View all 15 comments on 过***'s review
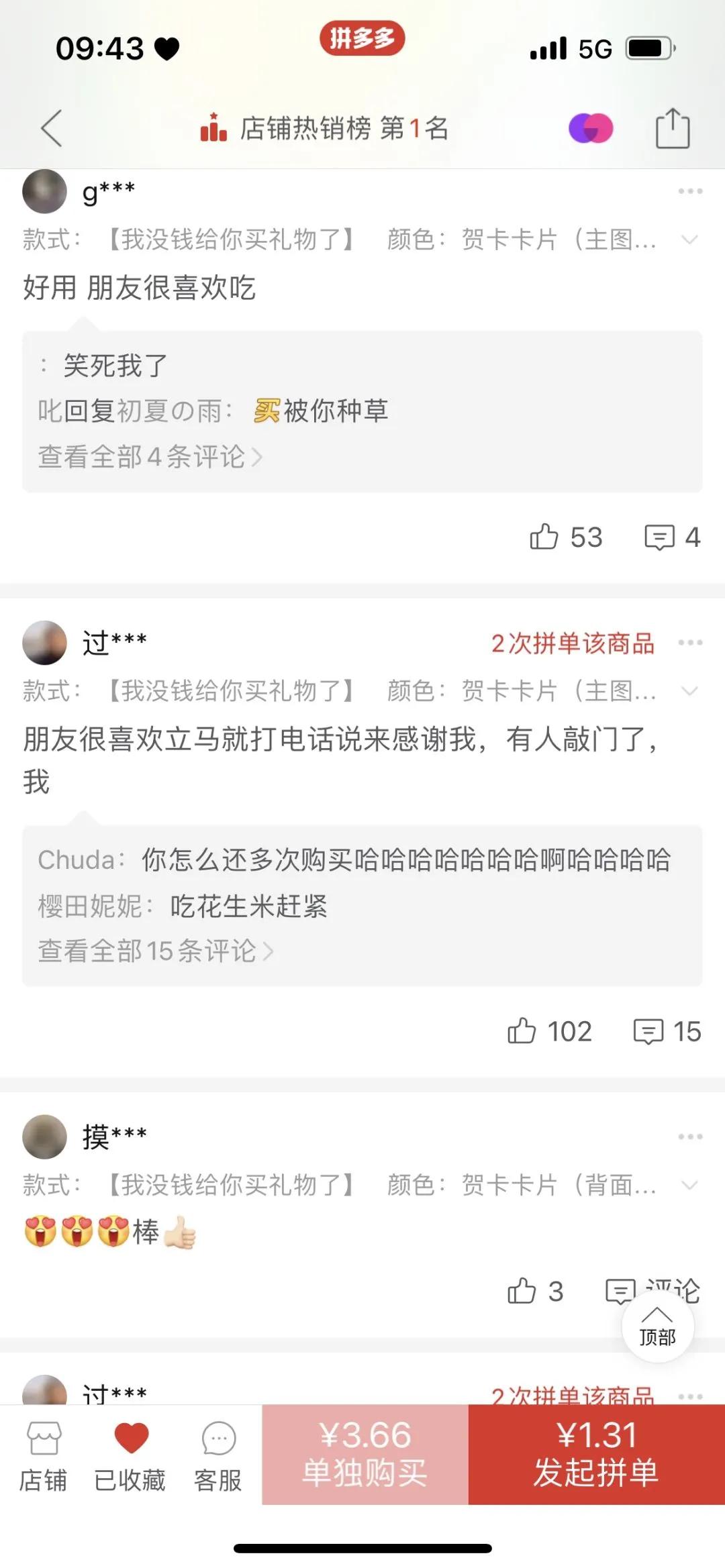The image size is (725, 1568). point(154,952)
